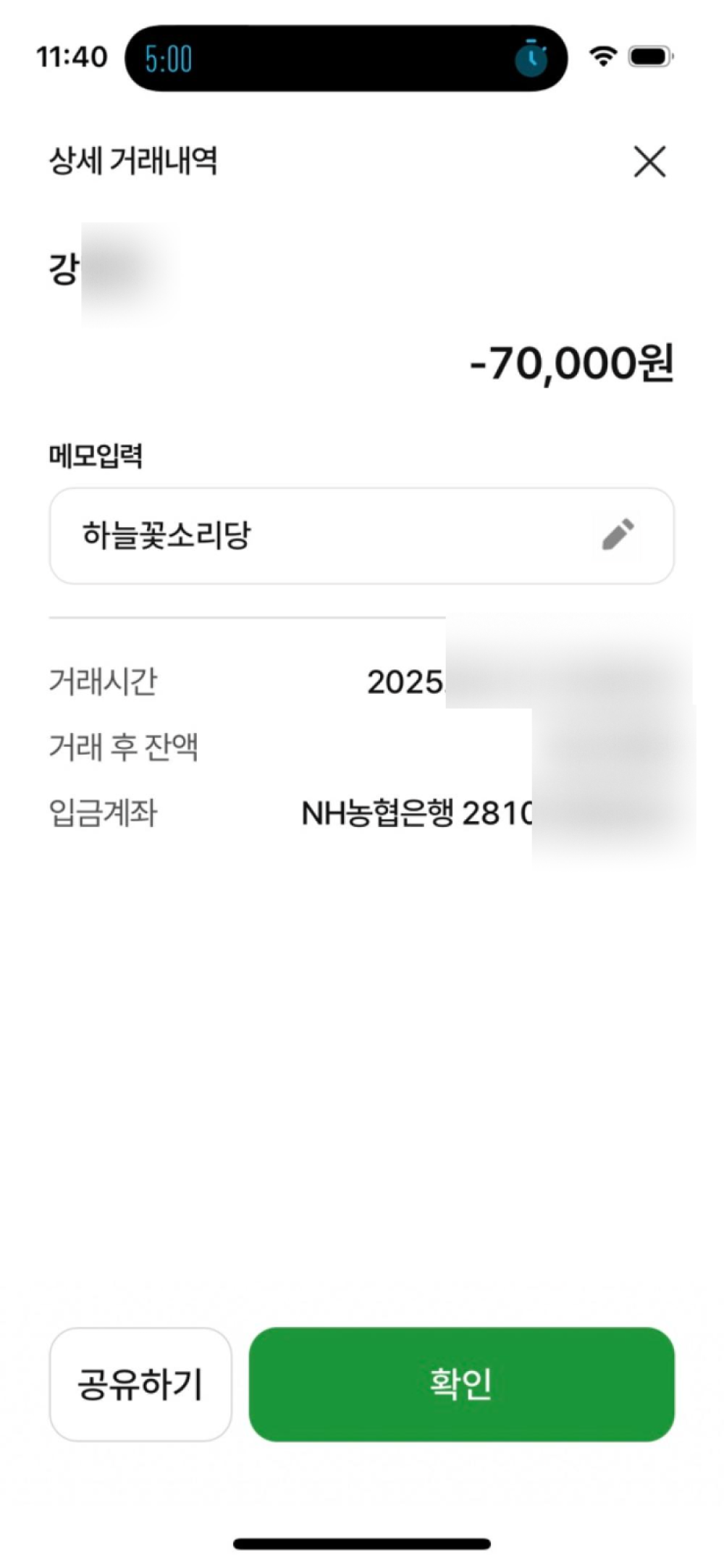Edit the memo with pencil icon

618,534
